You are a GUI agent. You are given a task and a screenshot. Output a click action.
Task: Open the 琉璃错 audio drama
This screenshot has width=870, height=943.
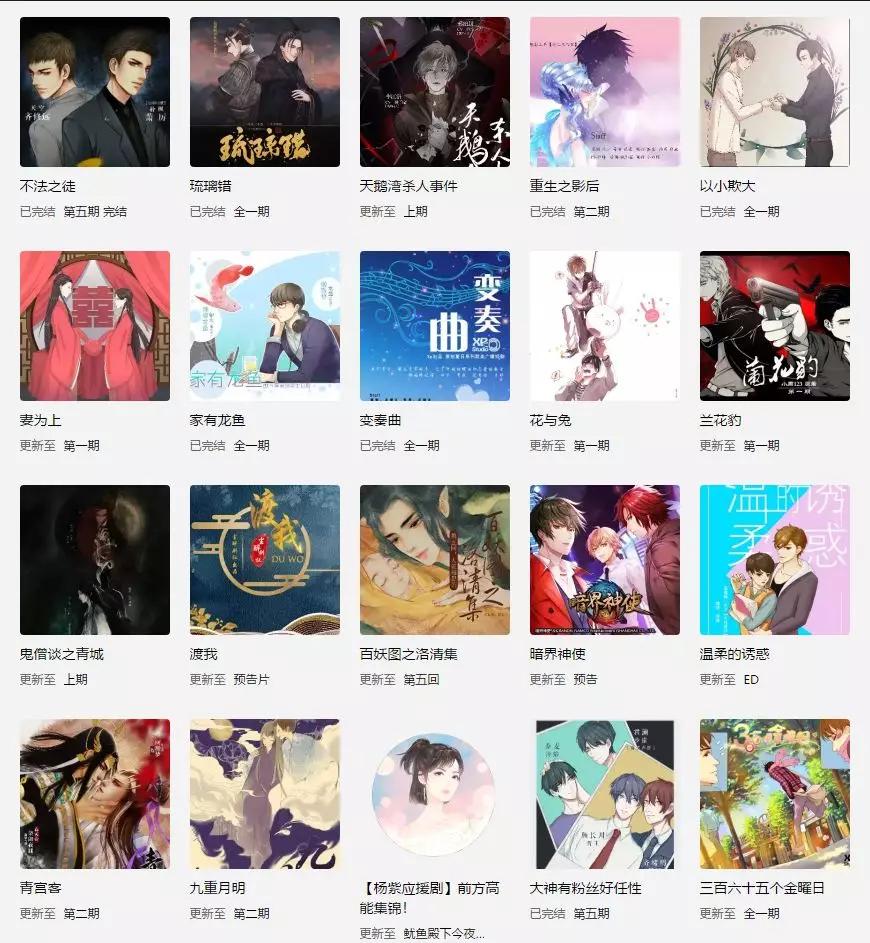pos(265,92)
